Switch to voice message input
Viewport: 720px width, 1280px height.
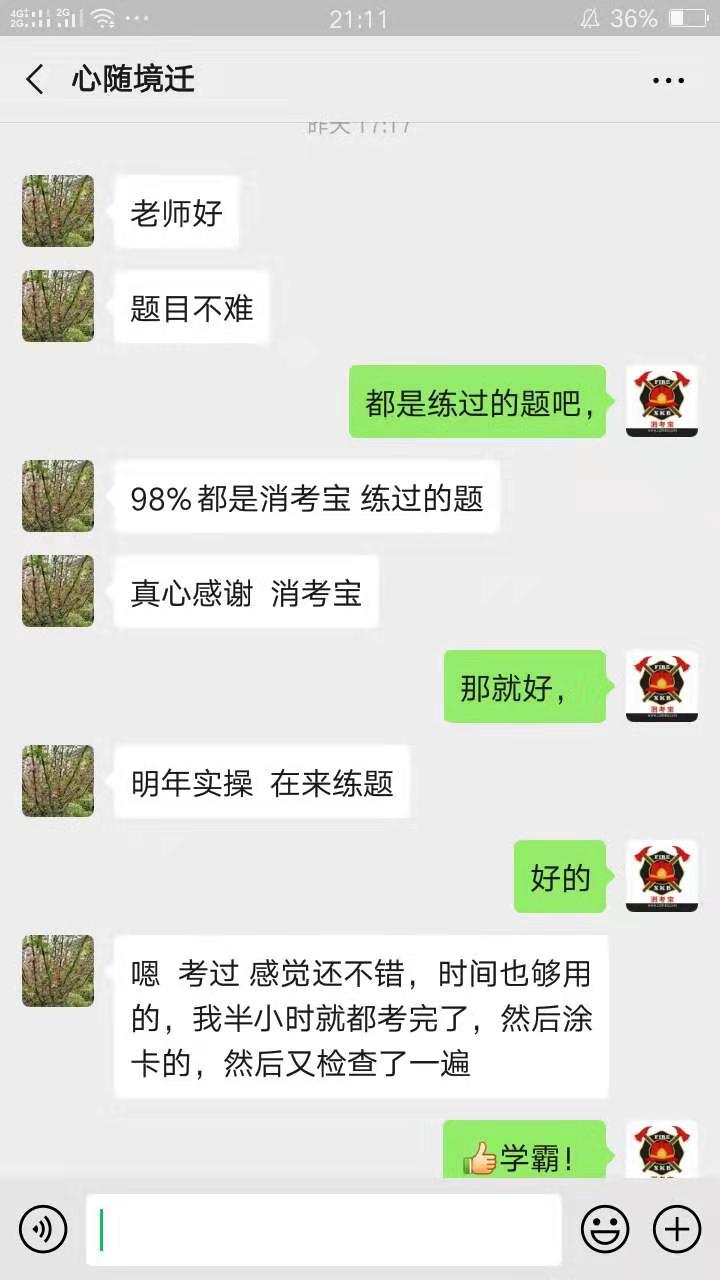coord(43,1229)
